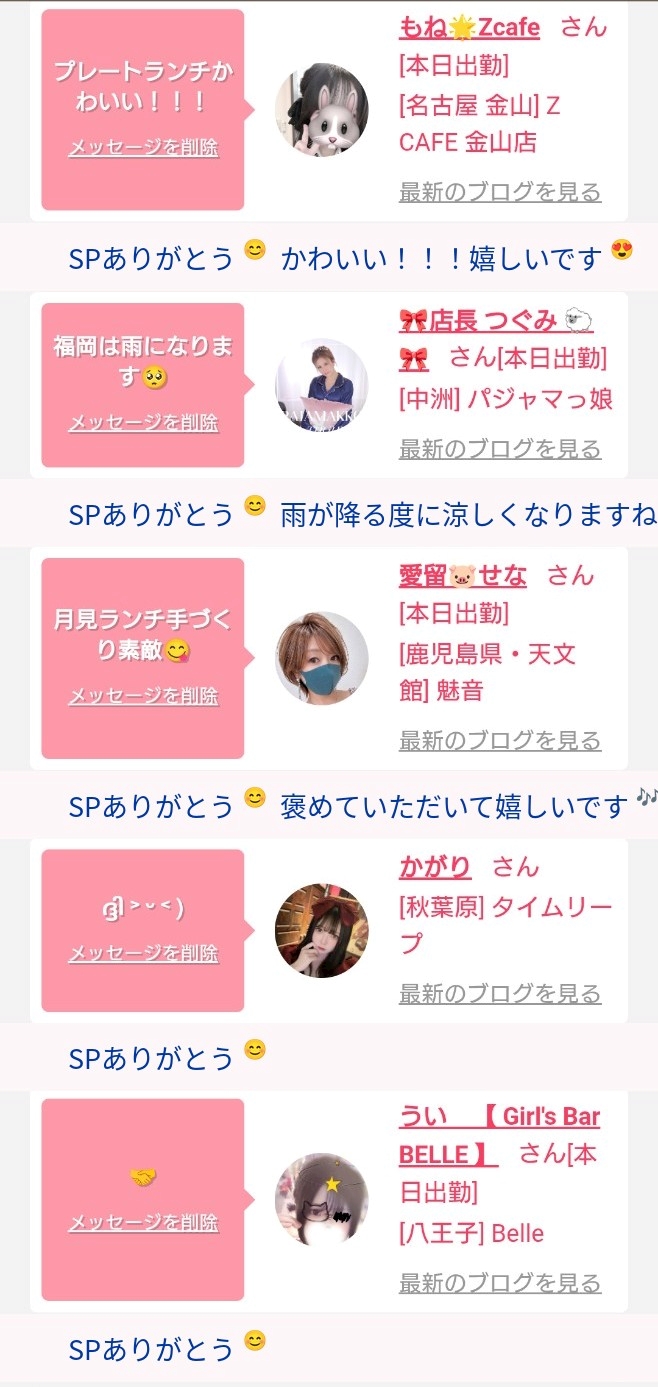The image size is (658, 1387).
Task: Delete the message sent to かがり
Action: point(143,953)
